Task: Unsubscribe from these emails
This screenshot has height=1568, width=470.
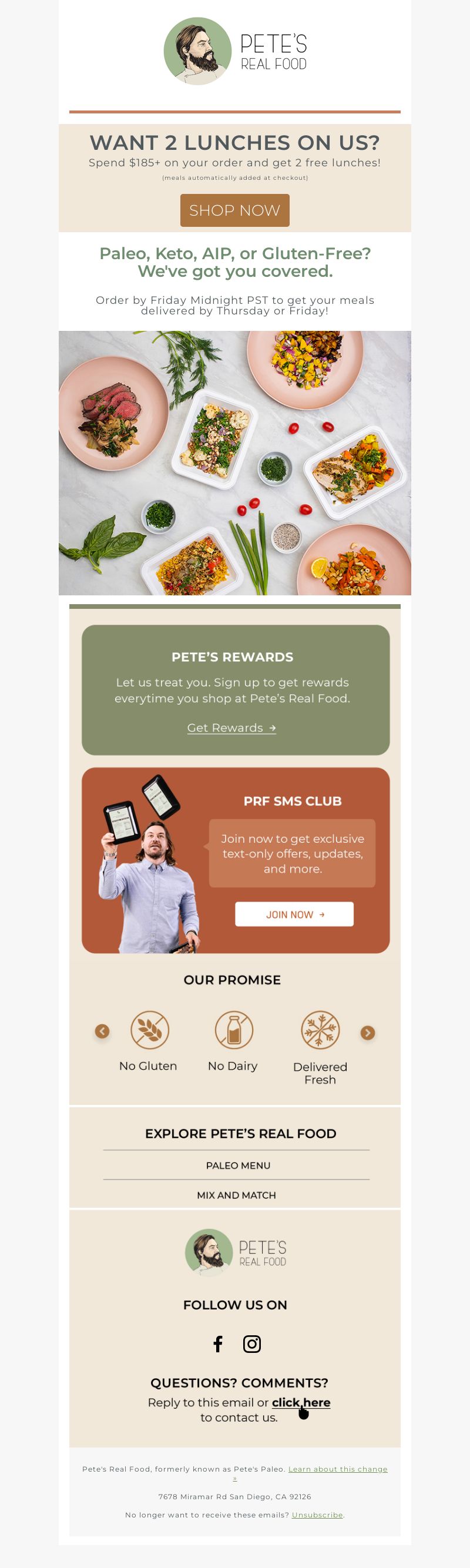Action: tap(317, 1515)
